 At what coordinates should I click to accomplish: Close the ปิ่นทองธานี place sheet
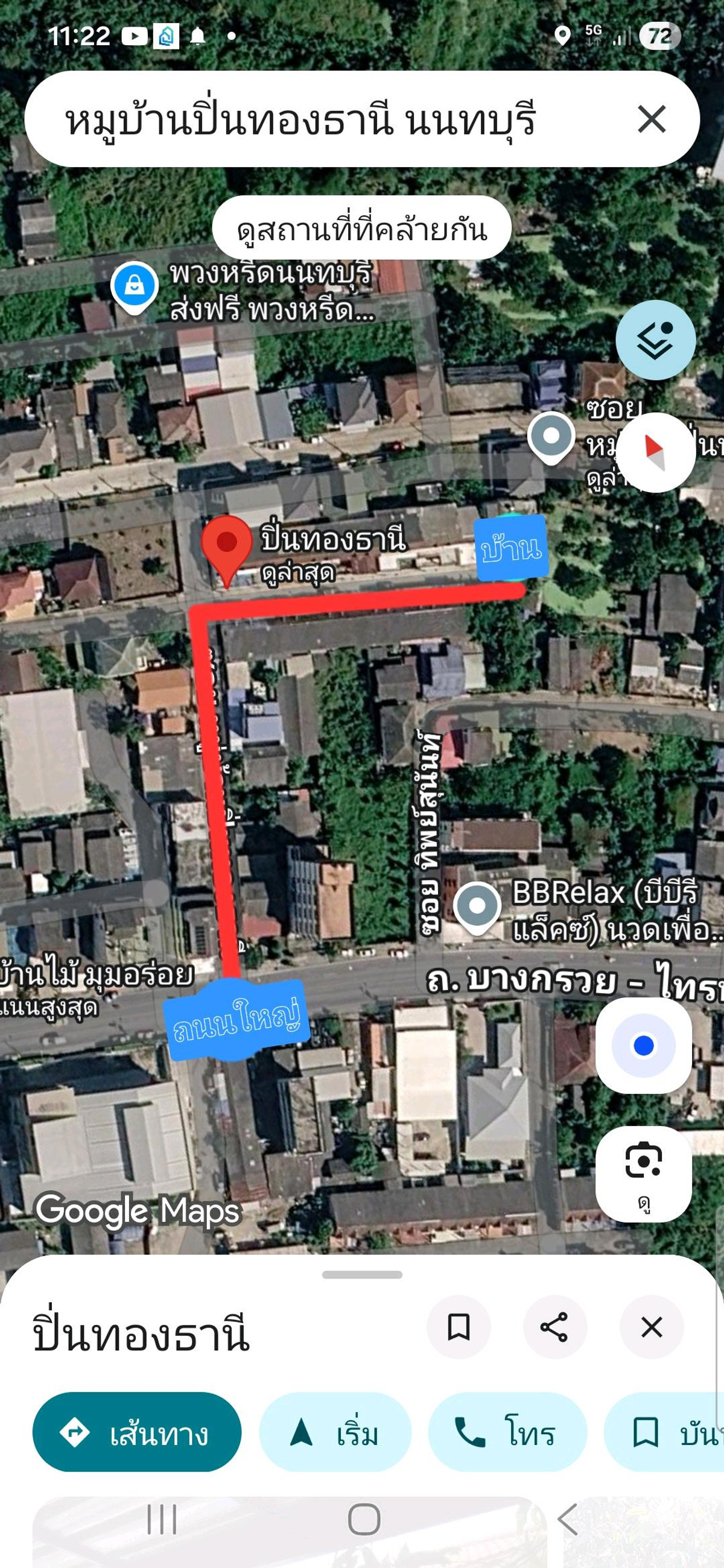pos(651,1327)
